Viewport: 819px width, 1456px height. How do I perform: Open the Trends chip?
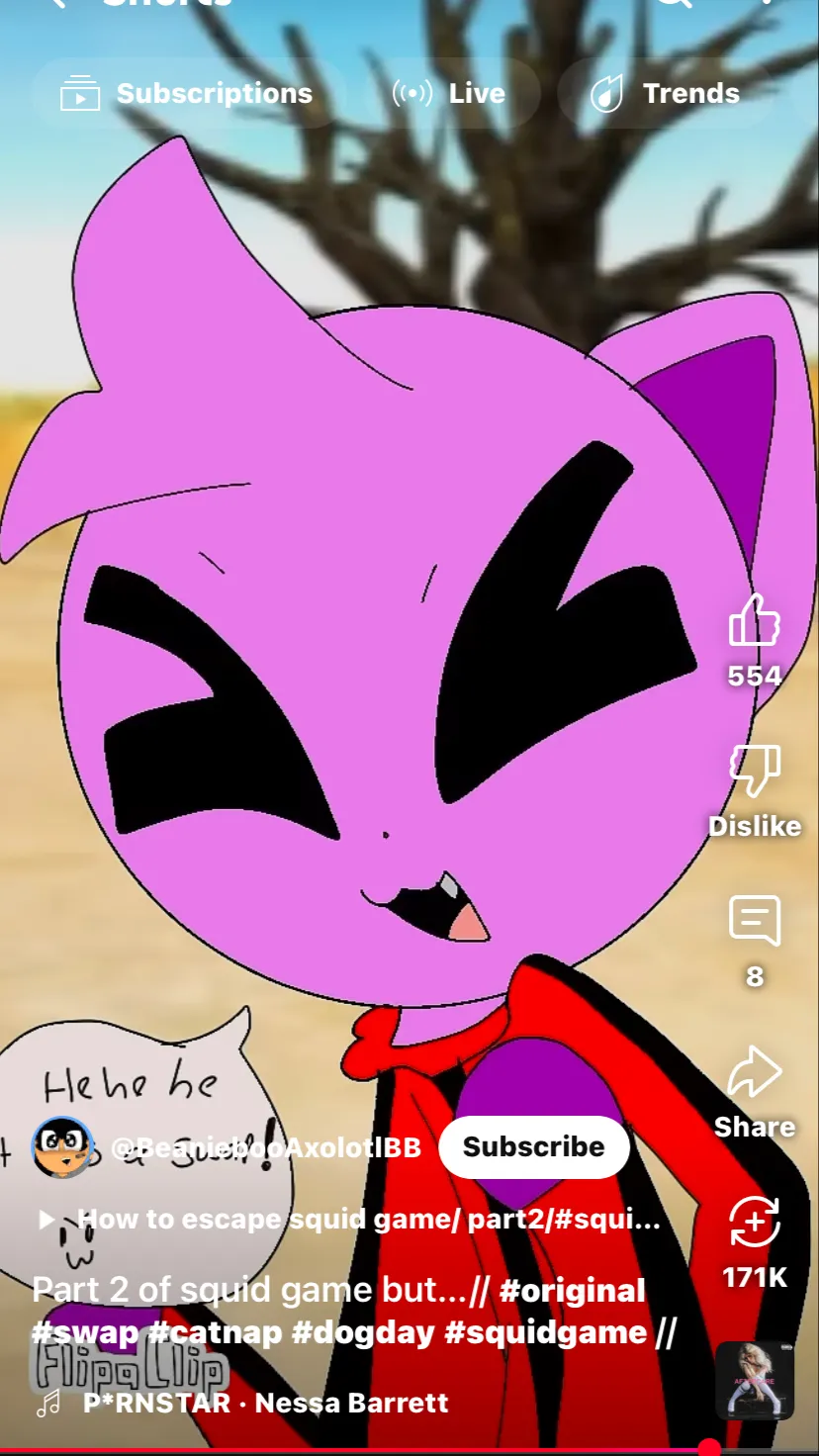click(666, 94)
